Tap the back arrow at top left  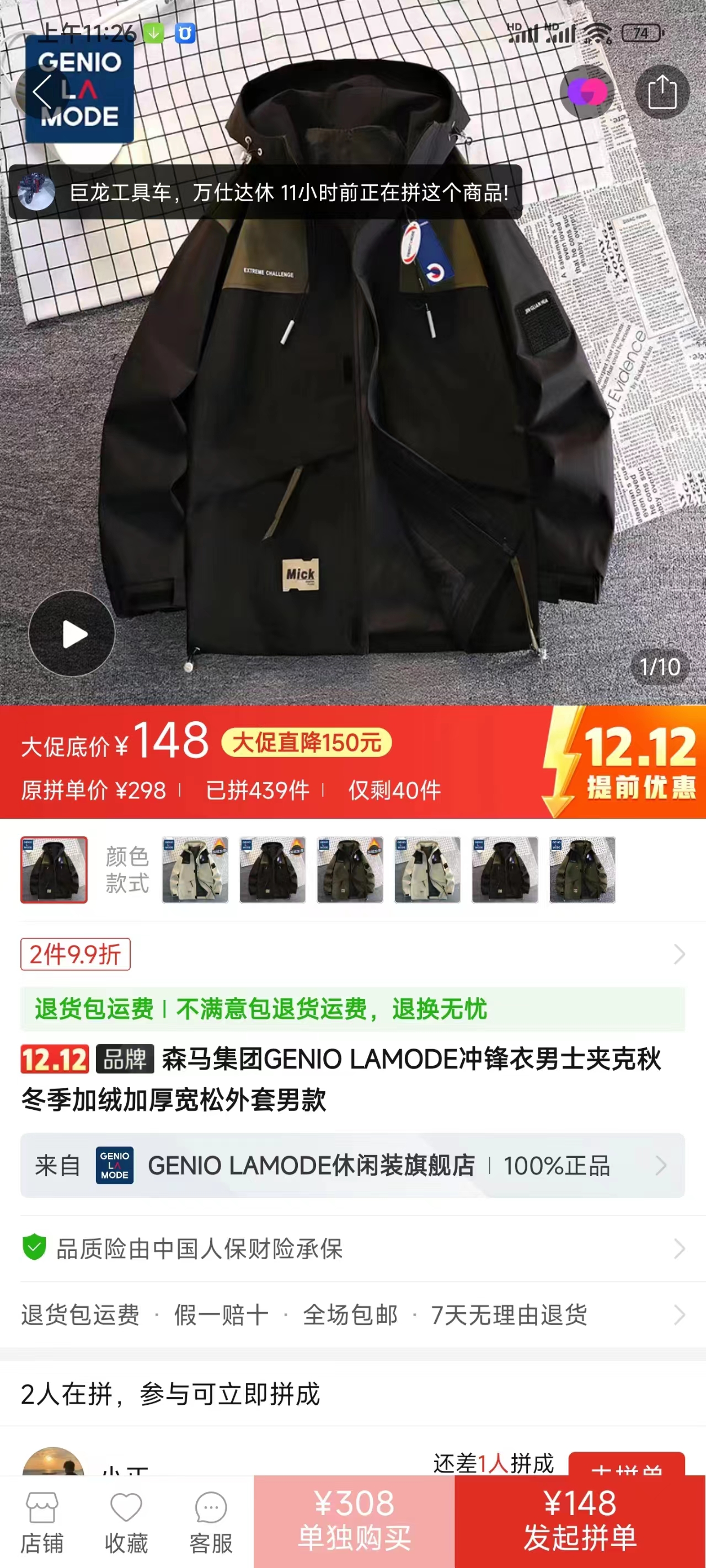[42, 92]
